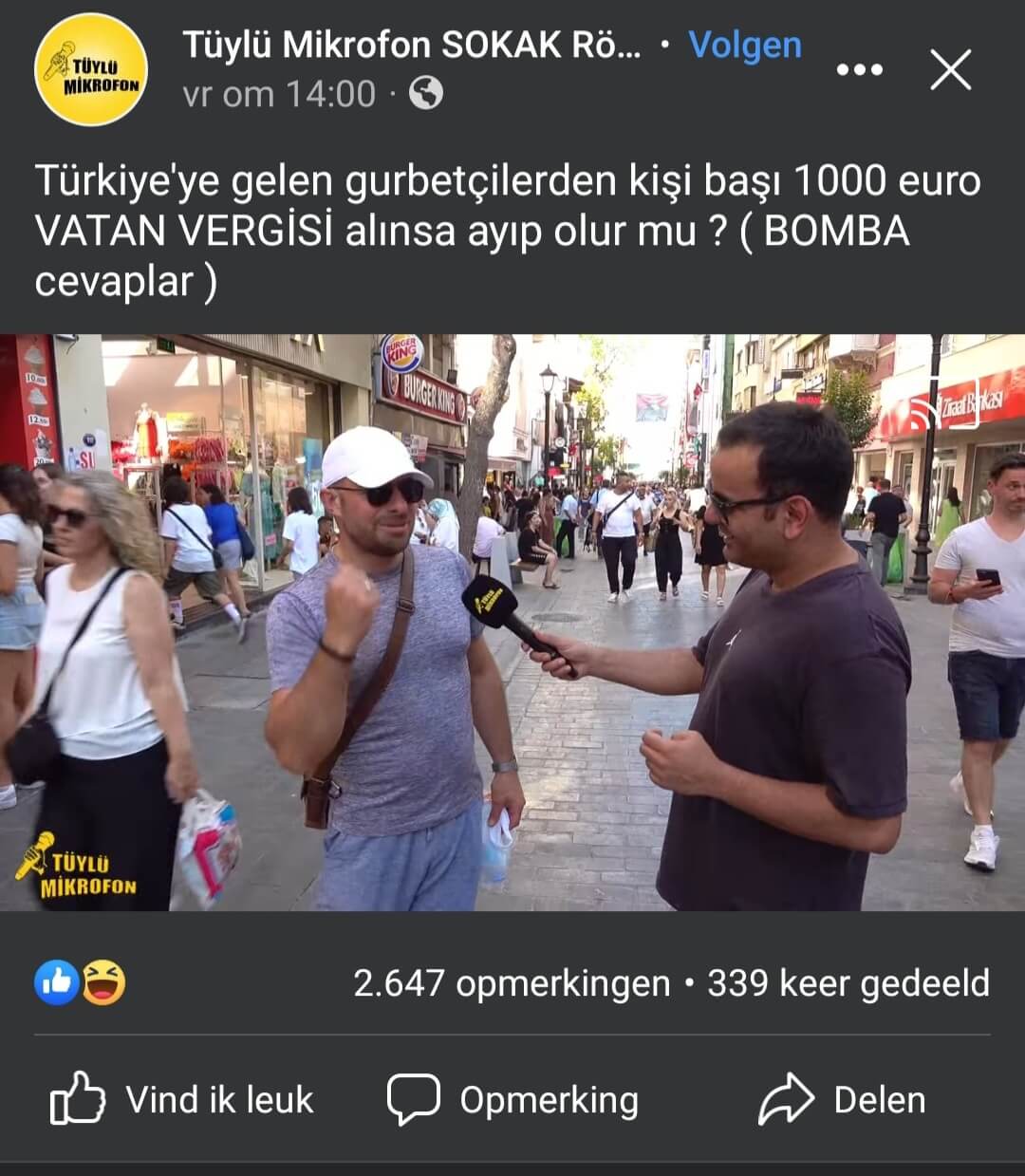Like the post with Vind ik leuk
1025x1176 pixels.
[x=182, y=1099]
